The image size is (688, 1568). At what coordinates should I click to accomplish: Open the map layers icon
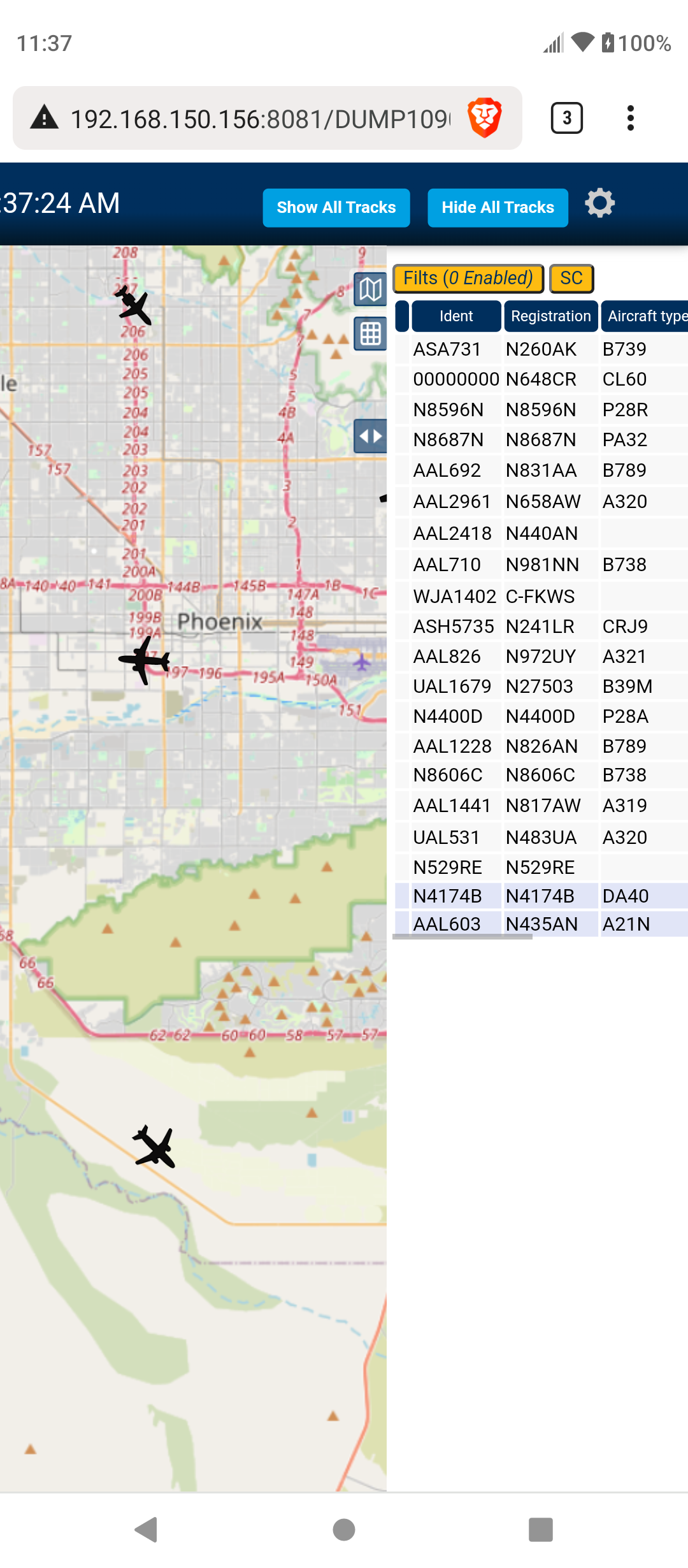(370, 289)
